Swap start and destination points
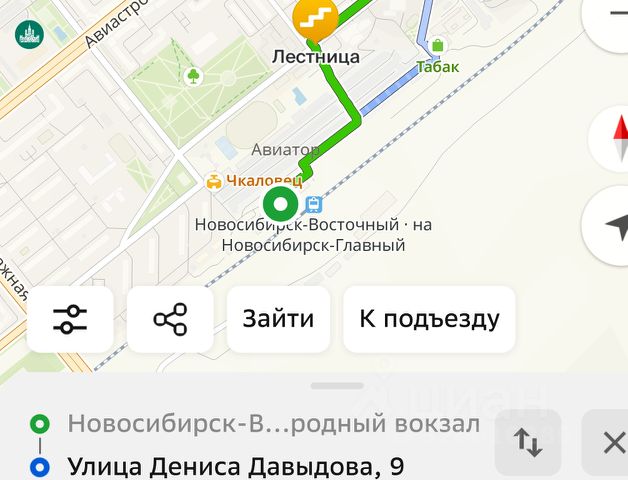Viewport: 628px width, 480px height. point(528,441)
